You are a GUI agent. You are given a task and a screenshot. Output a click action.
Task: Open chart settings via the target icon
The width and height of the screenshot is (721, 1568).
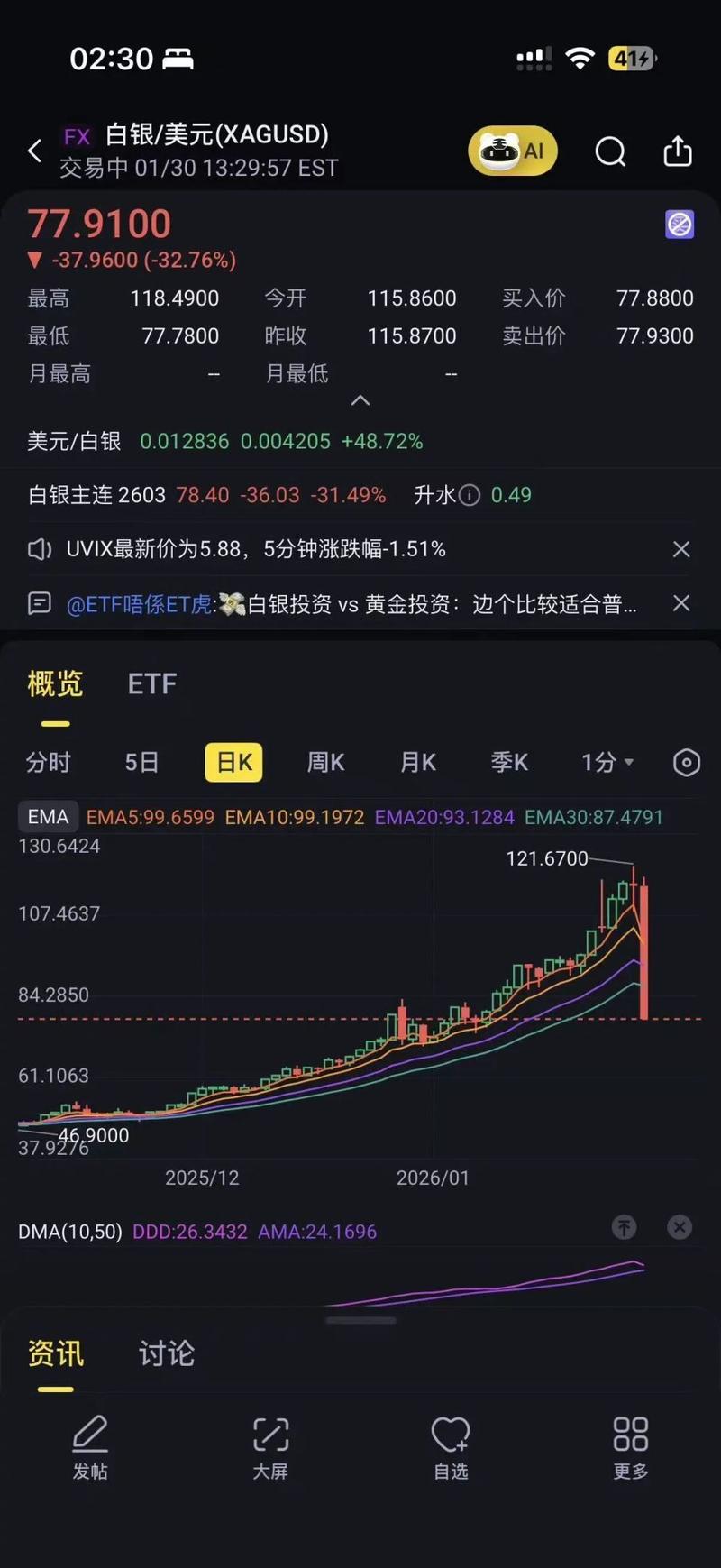pos(685,762)
